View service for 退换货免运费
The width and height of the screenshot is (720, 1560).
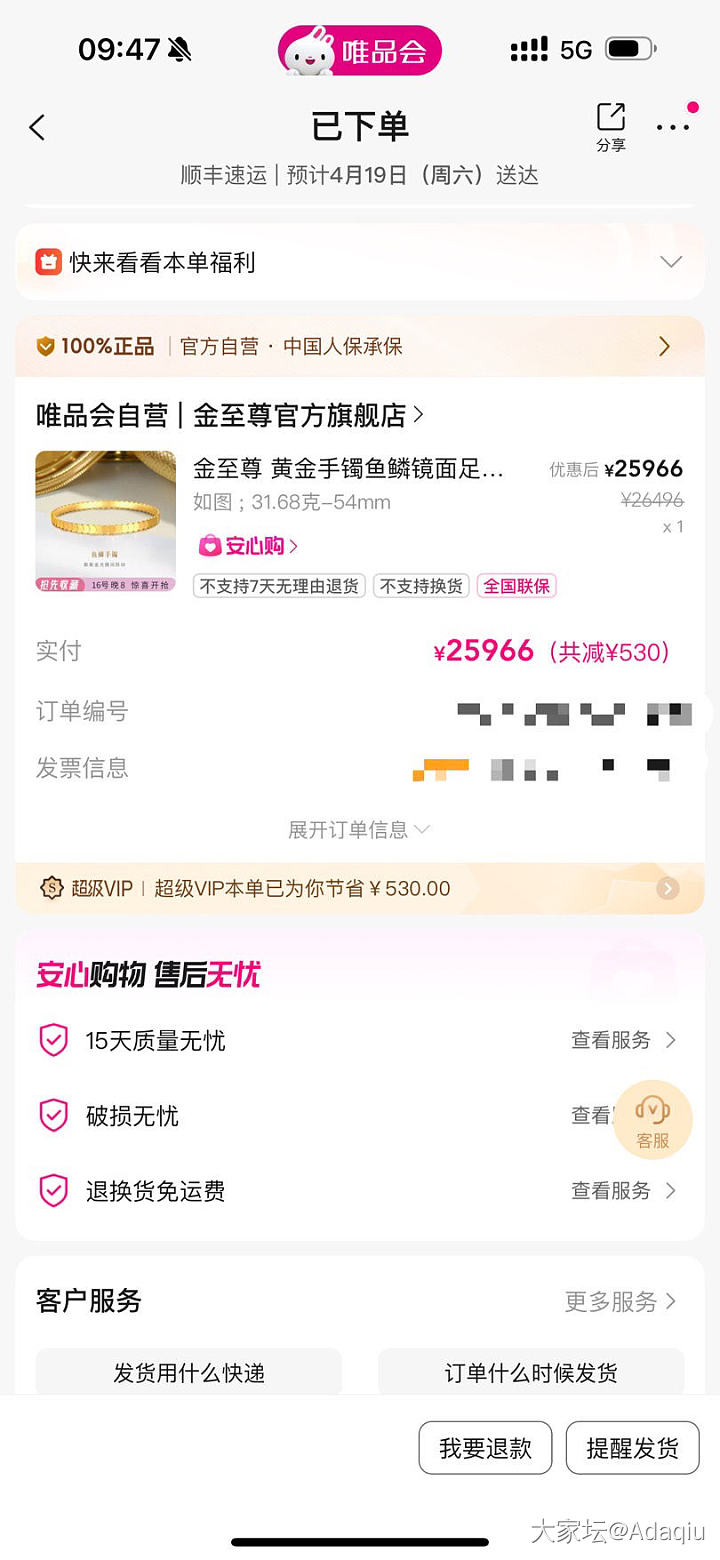(623, 1190)
